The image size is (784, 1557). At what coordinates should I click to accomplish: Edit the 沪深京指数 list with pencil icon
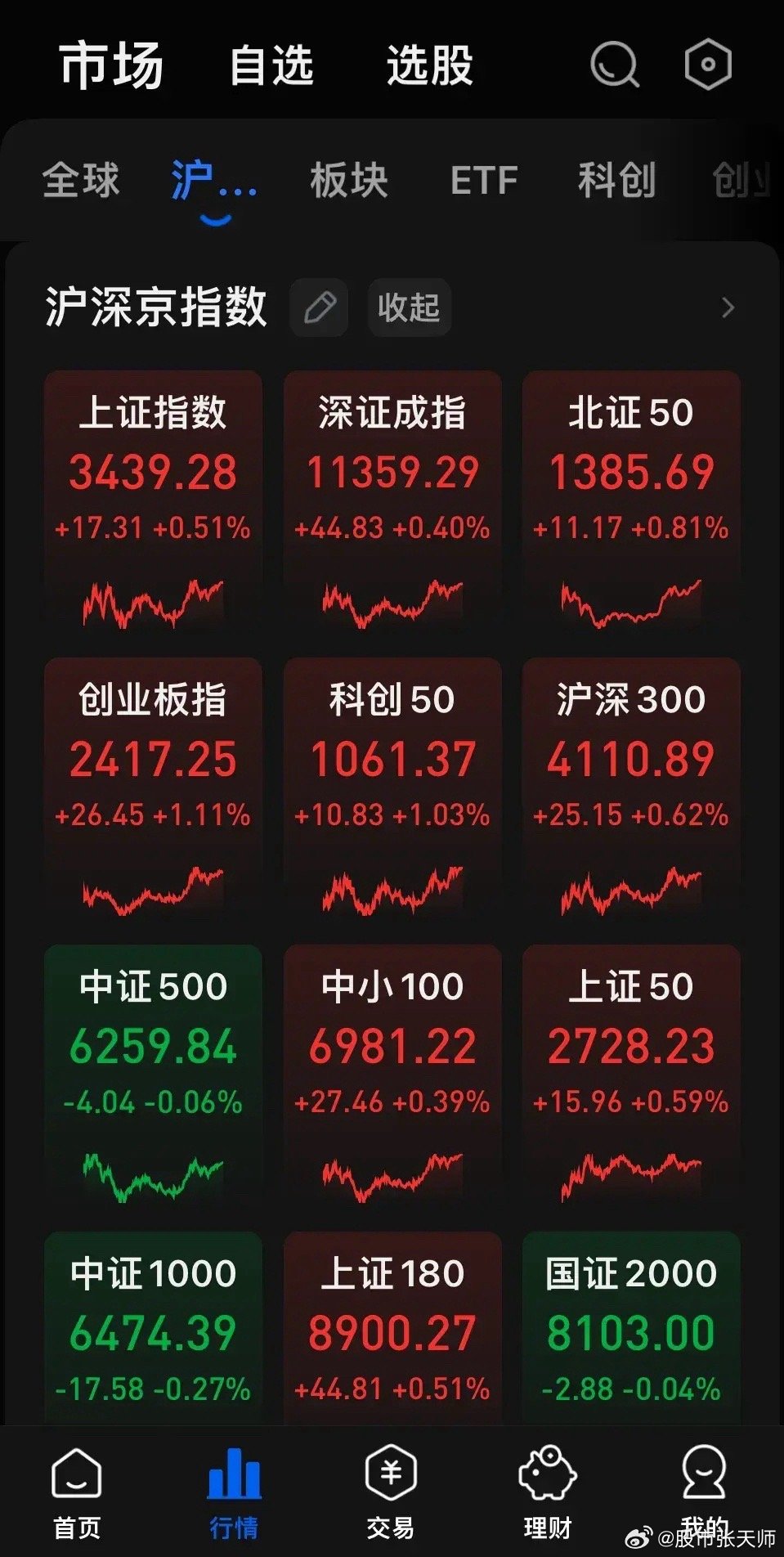320,307
